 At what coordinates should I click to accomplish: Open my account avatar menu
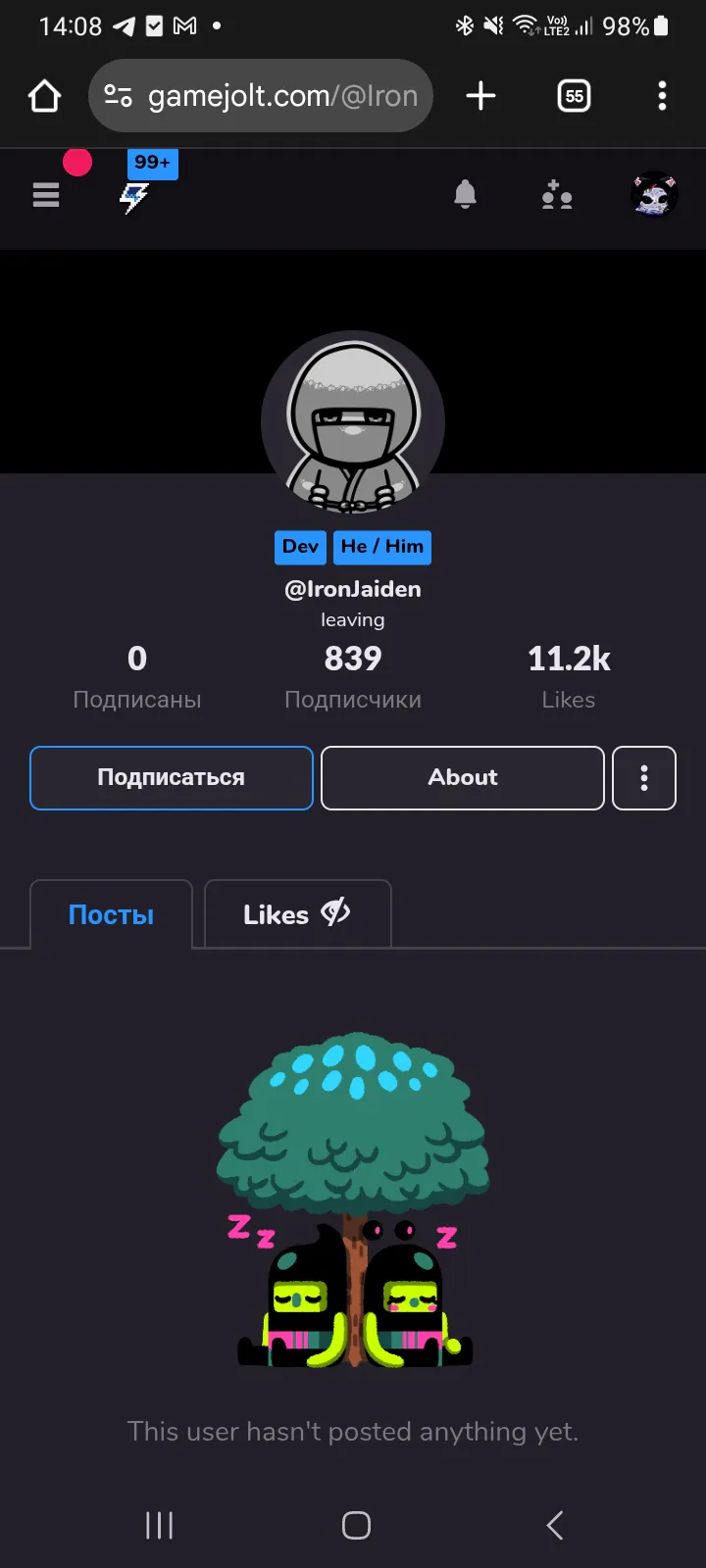pyautogui.click(x=654, y=195)
